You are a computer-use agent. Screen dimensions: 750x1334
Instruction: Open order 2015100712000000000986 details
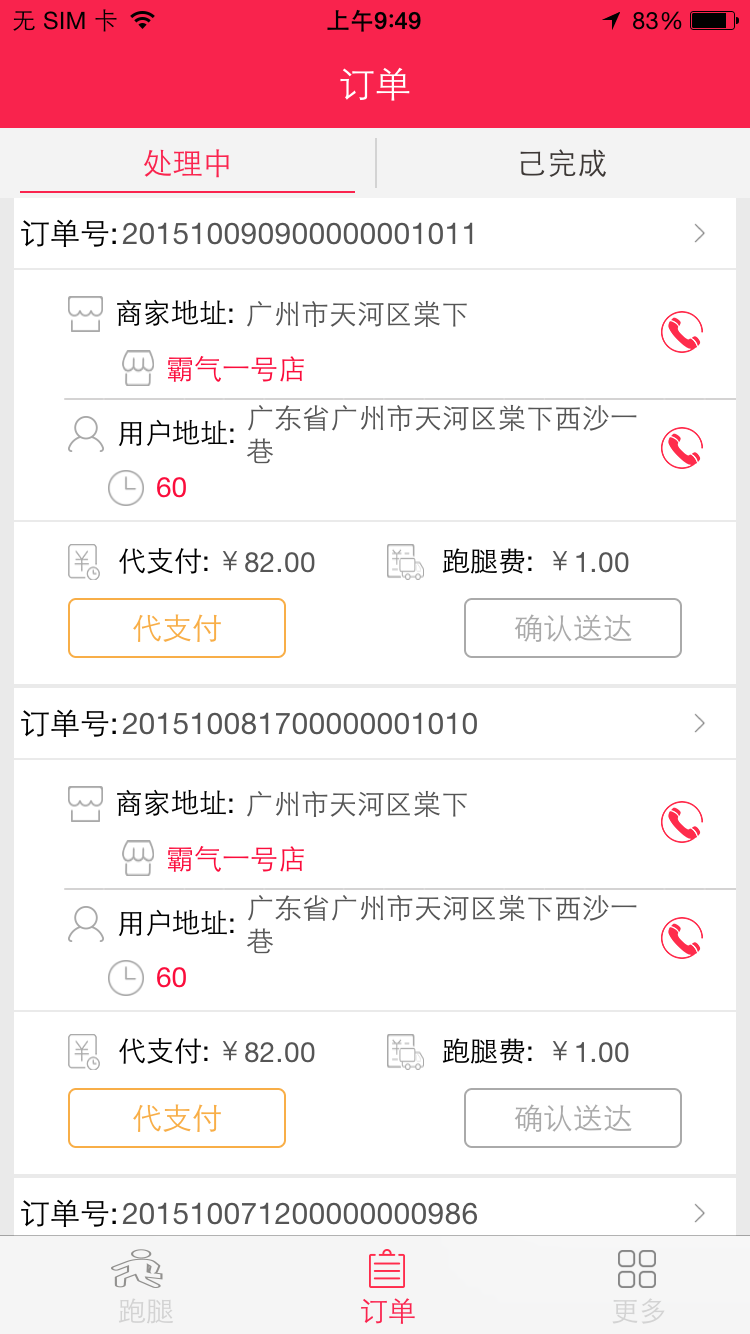click(x=375, y=1213)
